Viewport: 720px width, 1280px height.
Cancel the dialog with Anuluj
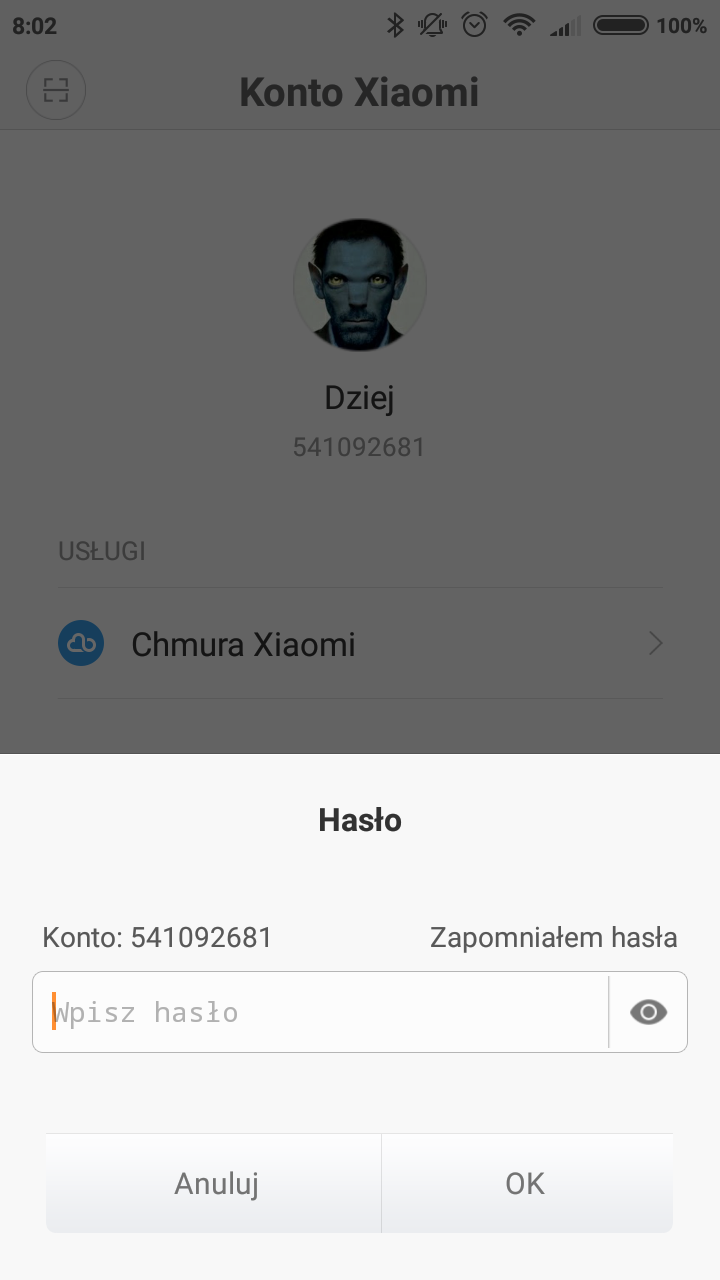click(216, 1183)
